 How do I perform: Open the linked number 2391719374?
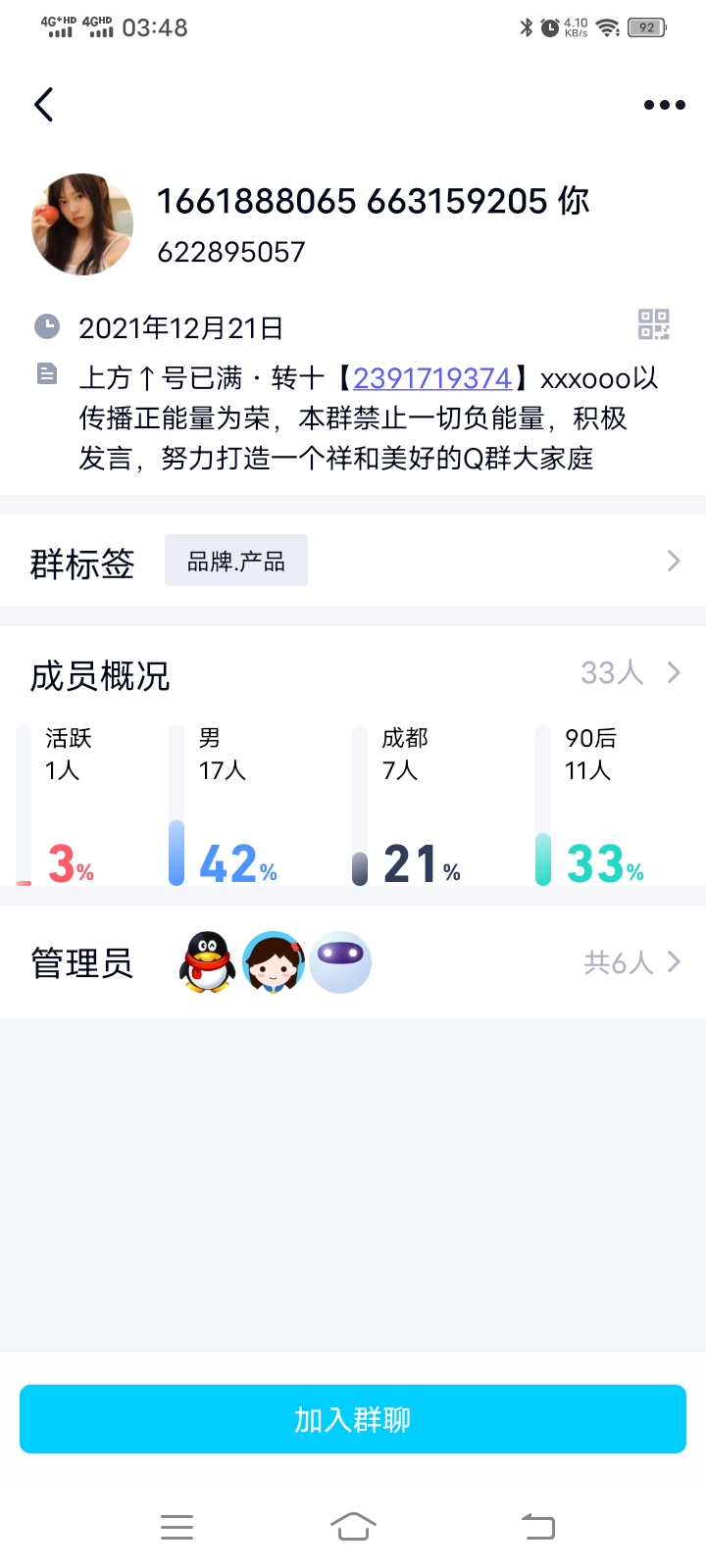point(432,378)
